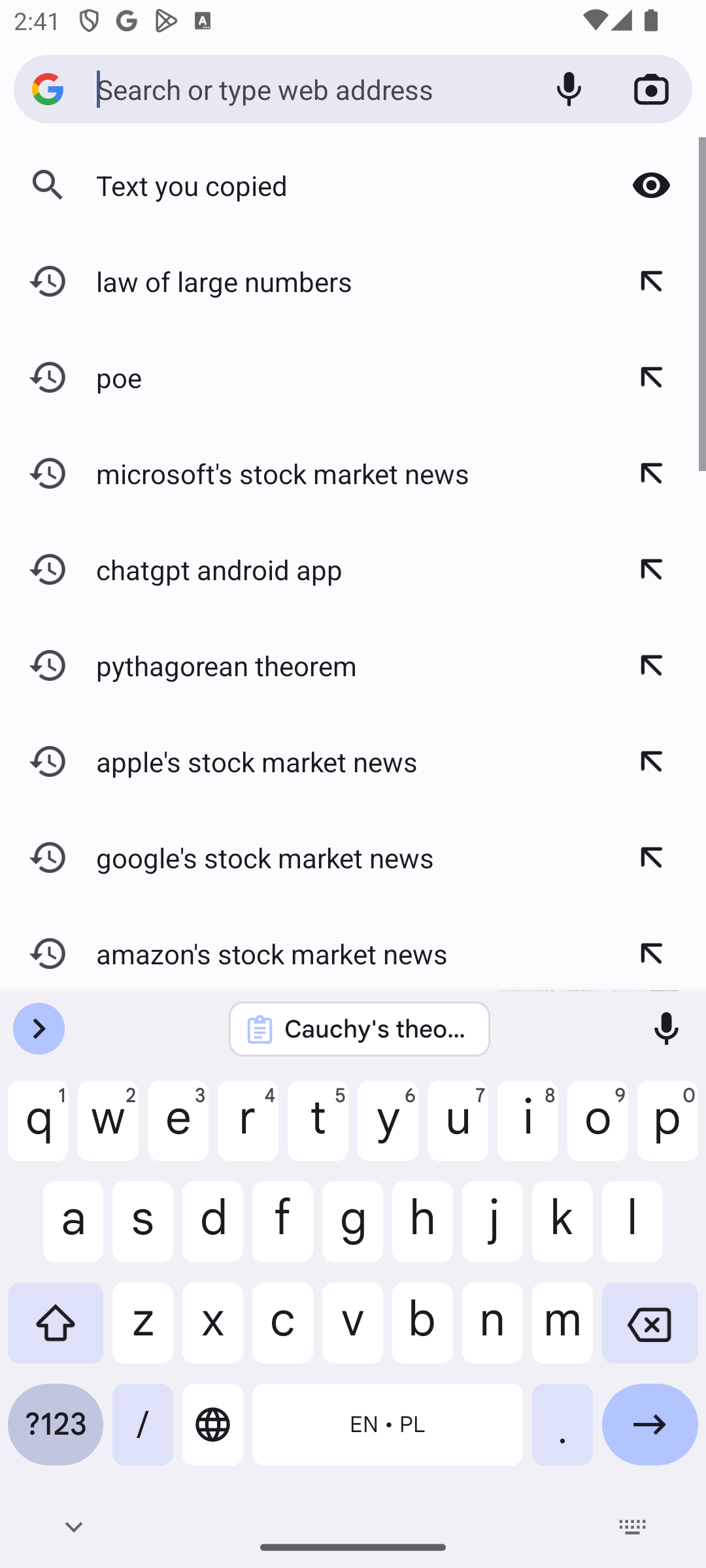Focus the Search or type web address field
706x1568 pixels.
314,90
